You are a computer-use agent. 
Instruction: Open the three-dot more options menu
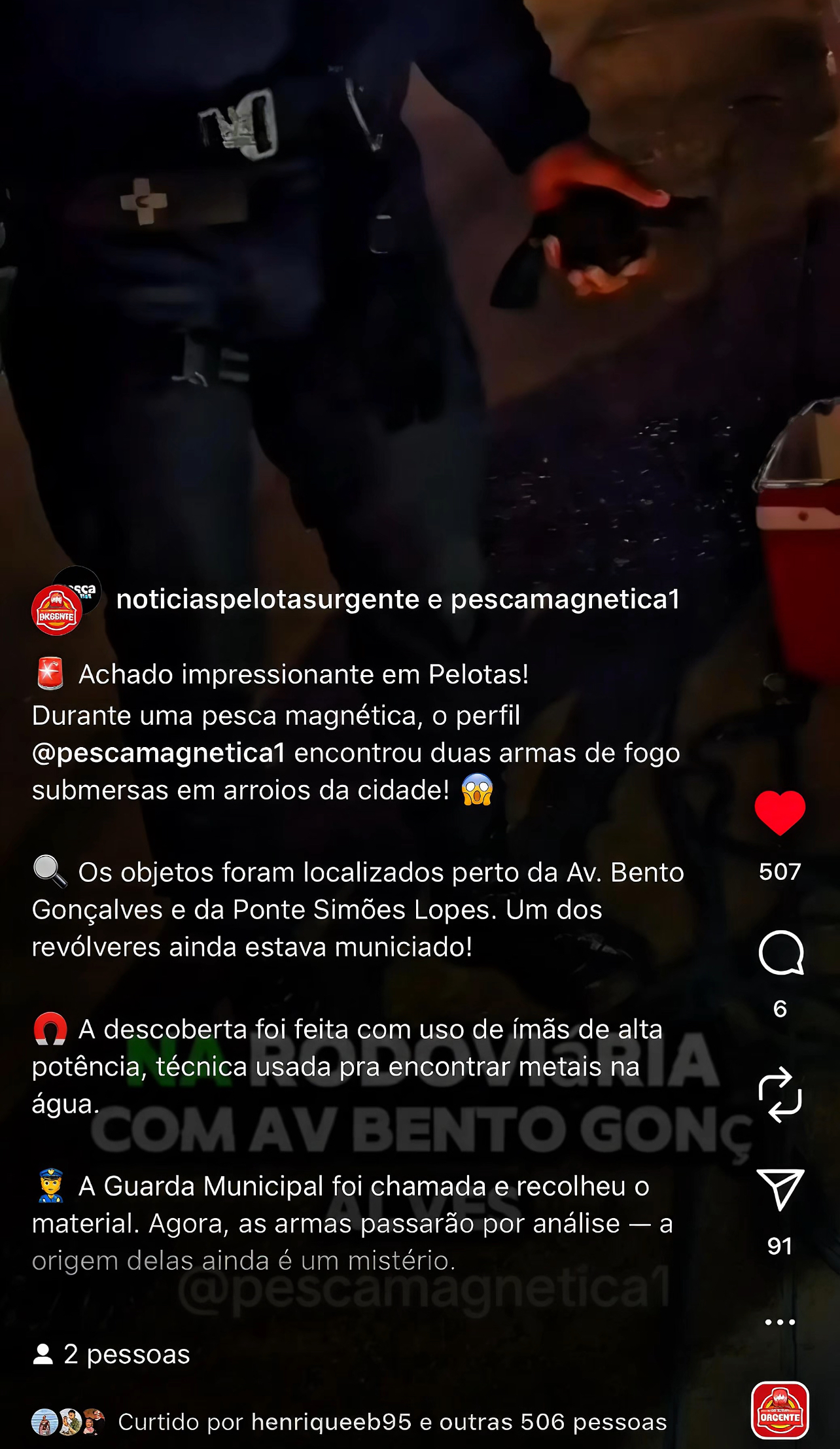[780, 1322]
